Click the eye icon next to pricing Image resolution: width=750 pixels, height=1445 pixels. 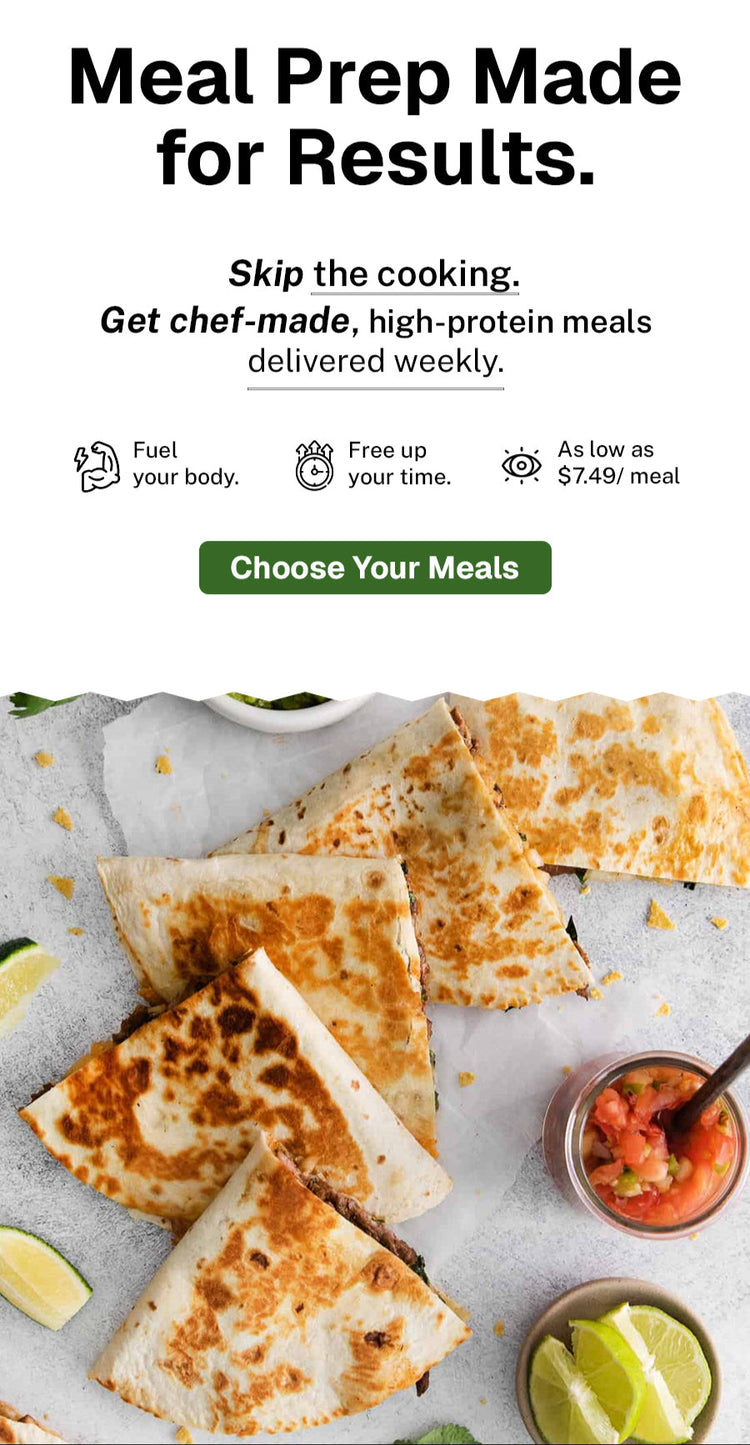(521, 465)
